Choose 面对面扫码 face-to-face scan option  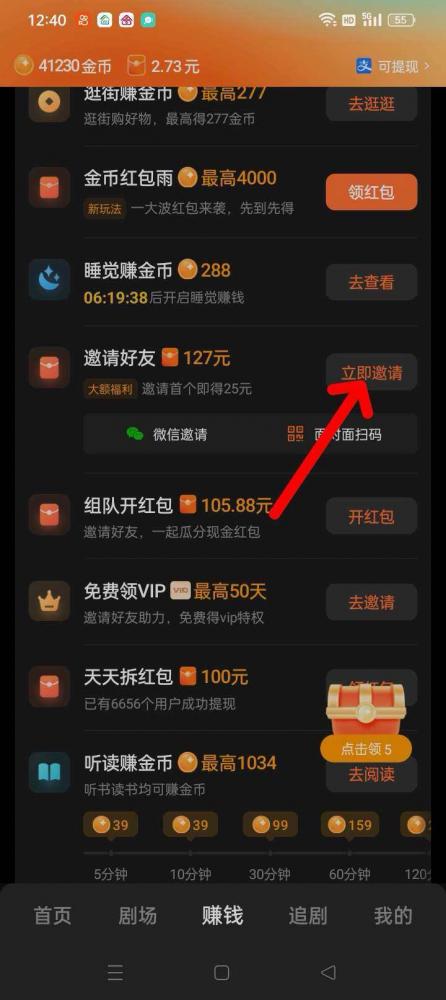pos(334,434)
